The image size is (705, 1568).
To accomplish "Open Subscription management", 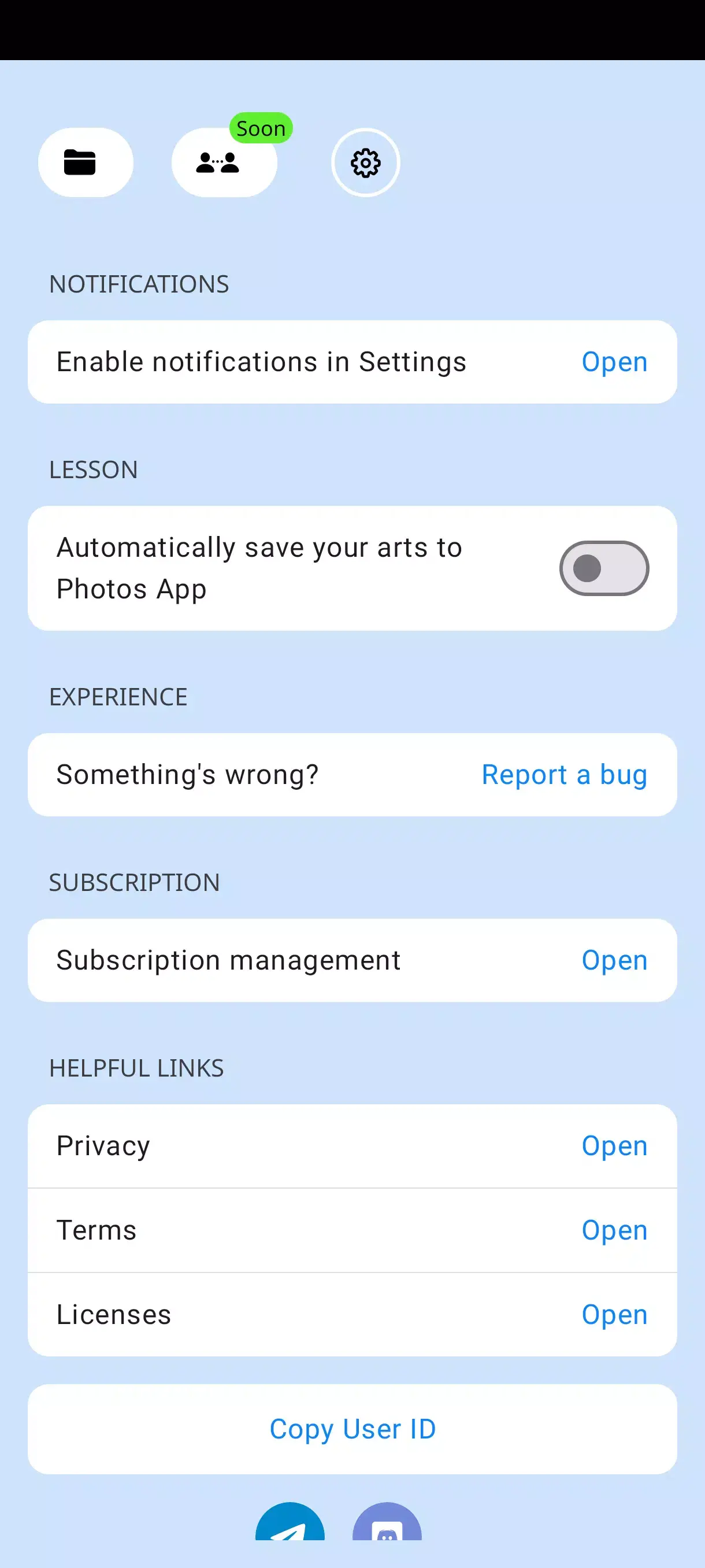I will pos(614,960).
